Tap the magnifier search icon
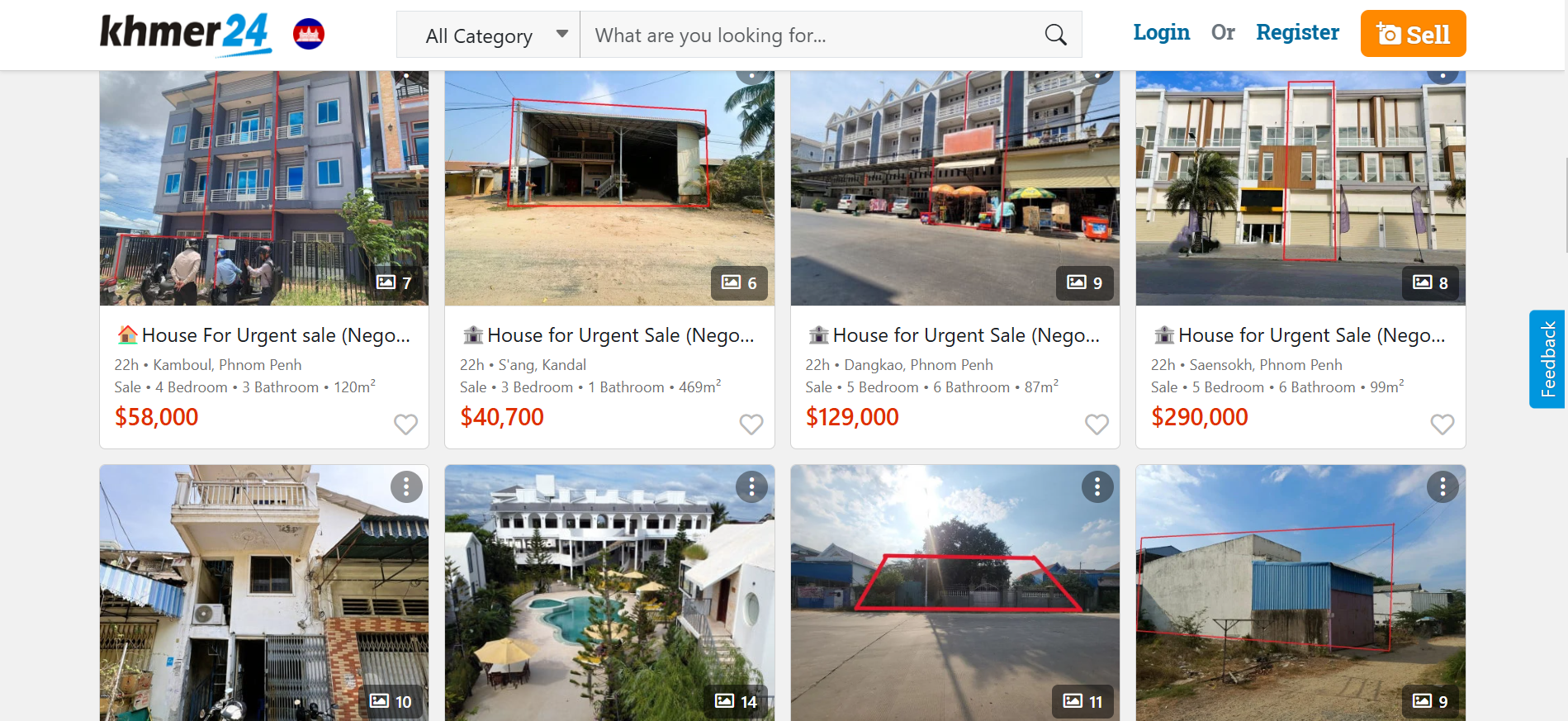This screenshot has height=721, width=1568. pyautogui.click(x=1055, y=35)
